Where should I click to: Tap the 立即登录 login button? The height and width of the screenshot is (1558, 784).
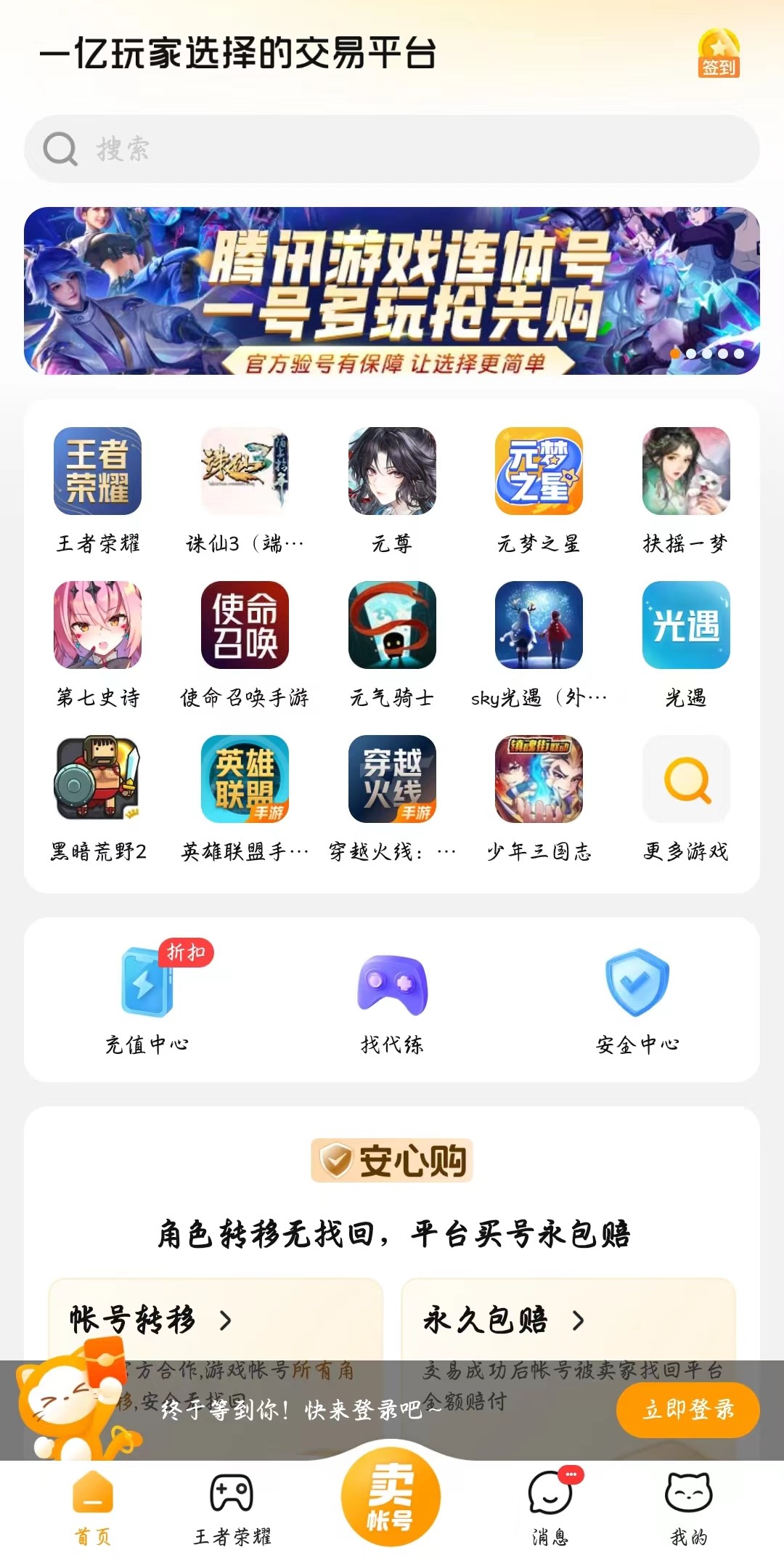tap(687, 1409)
